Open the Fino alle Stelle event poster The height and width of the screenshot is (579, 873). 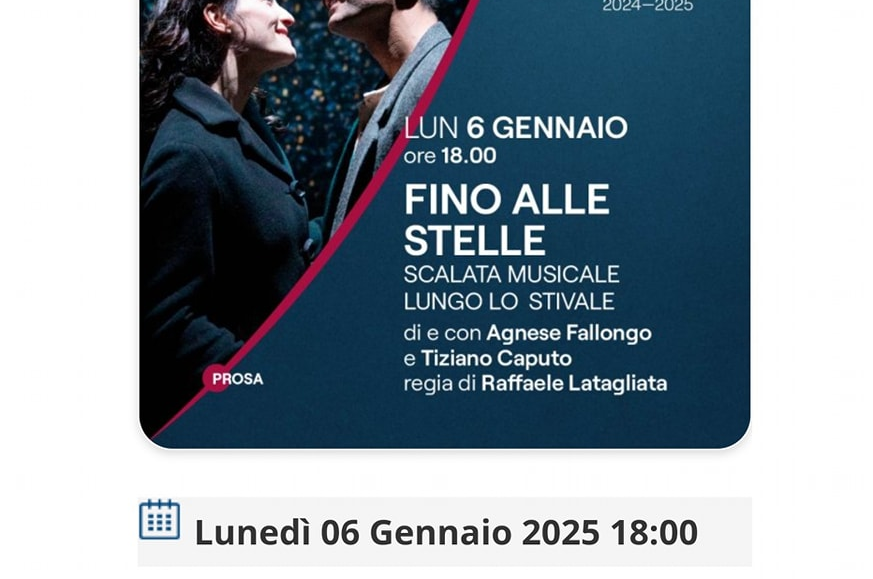point(444,222)
